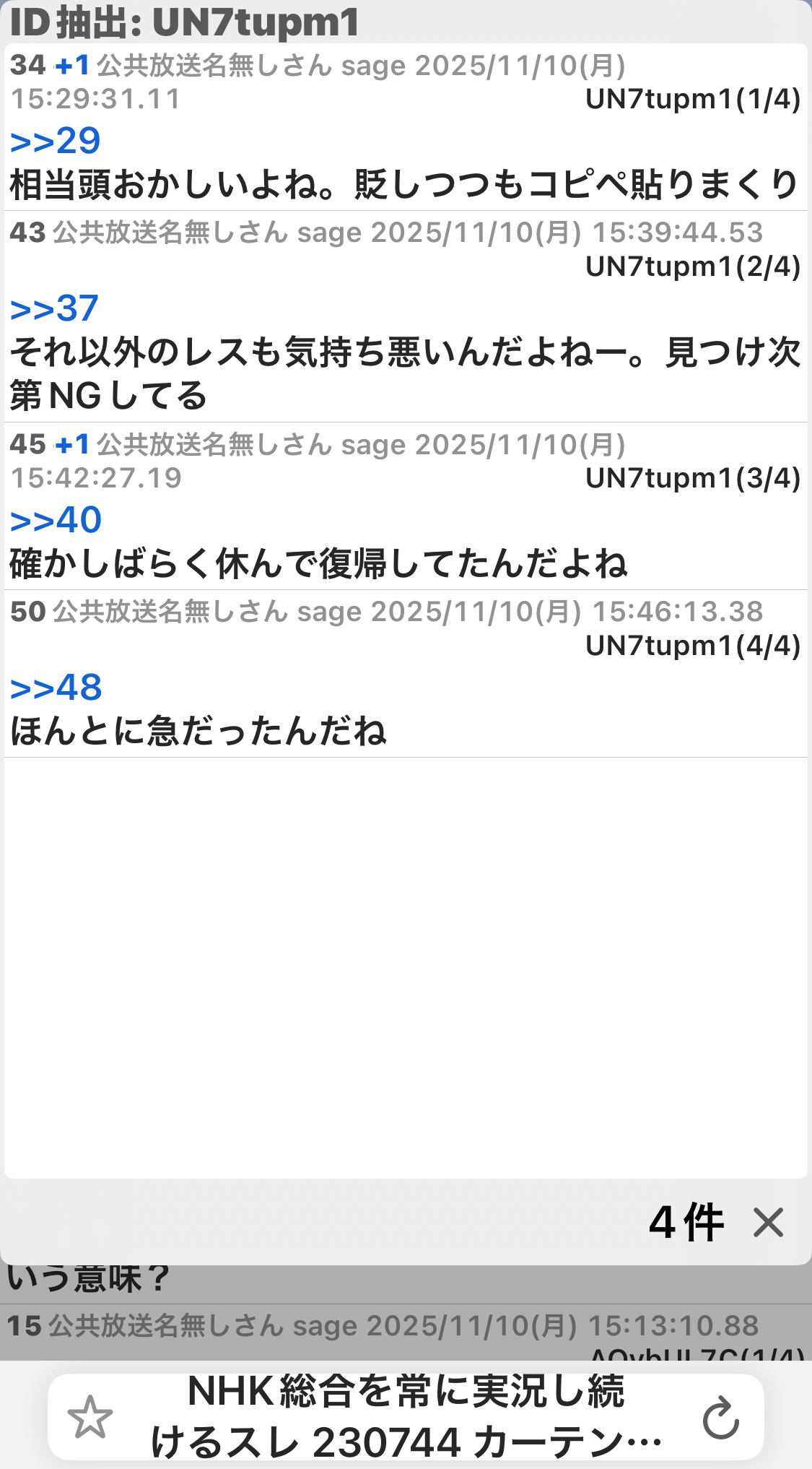Show the +1 reply to post 45
Image resolution: width=812 pixels, height=1469 pixels.
pyautogui.click(x=72, y=445)
